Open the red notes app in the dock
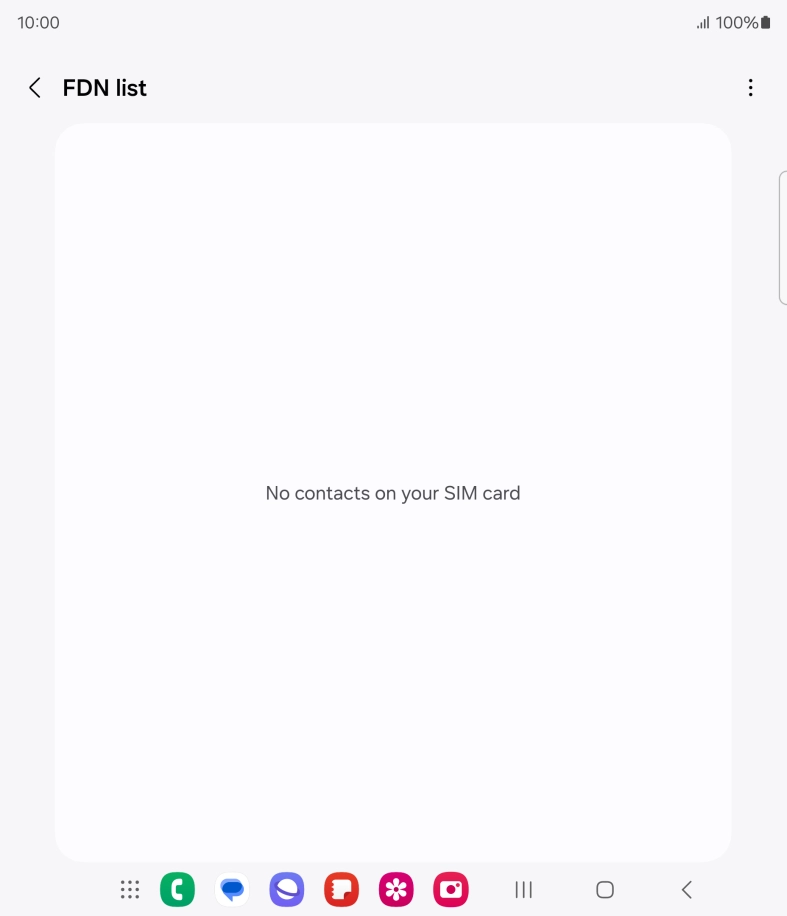 341,889
